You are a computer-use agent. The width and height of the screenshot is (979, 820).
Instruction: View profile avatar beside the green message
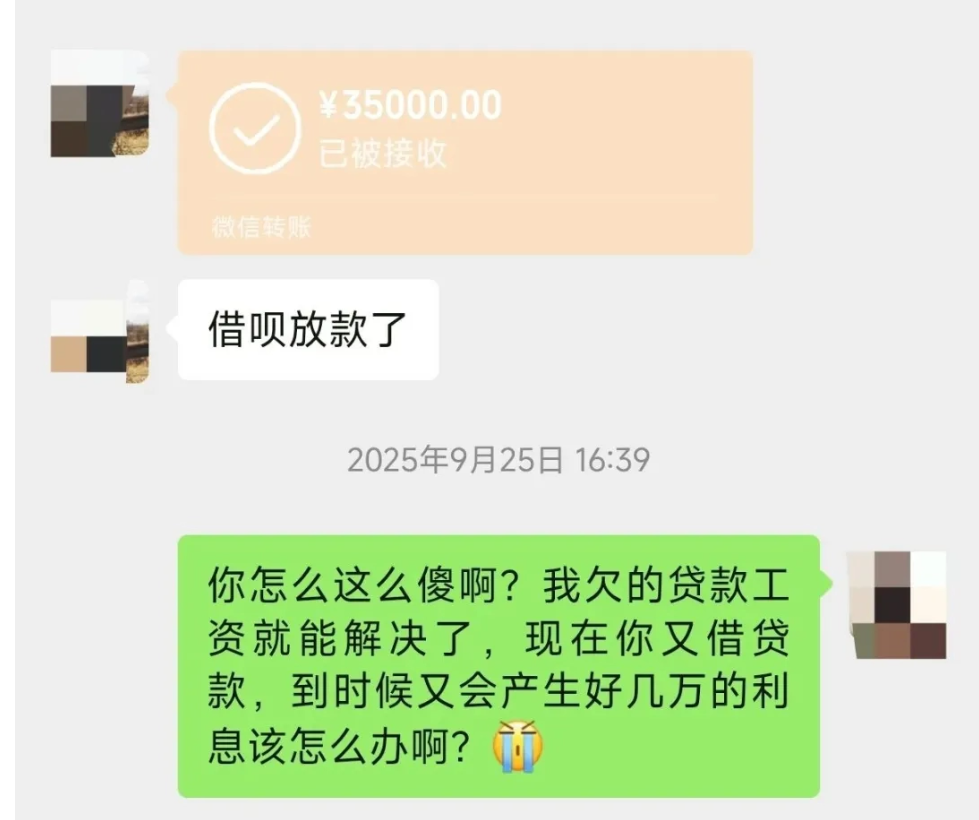pos(896,605)
